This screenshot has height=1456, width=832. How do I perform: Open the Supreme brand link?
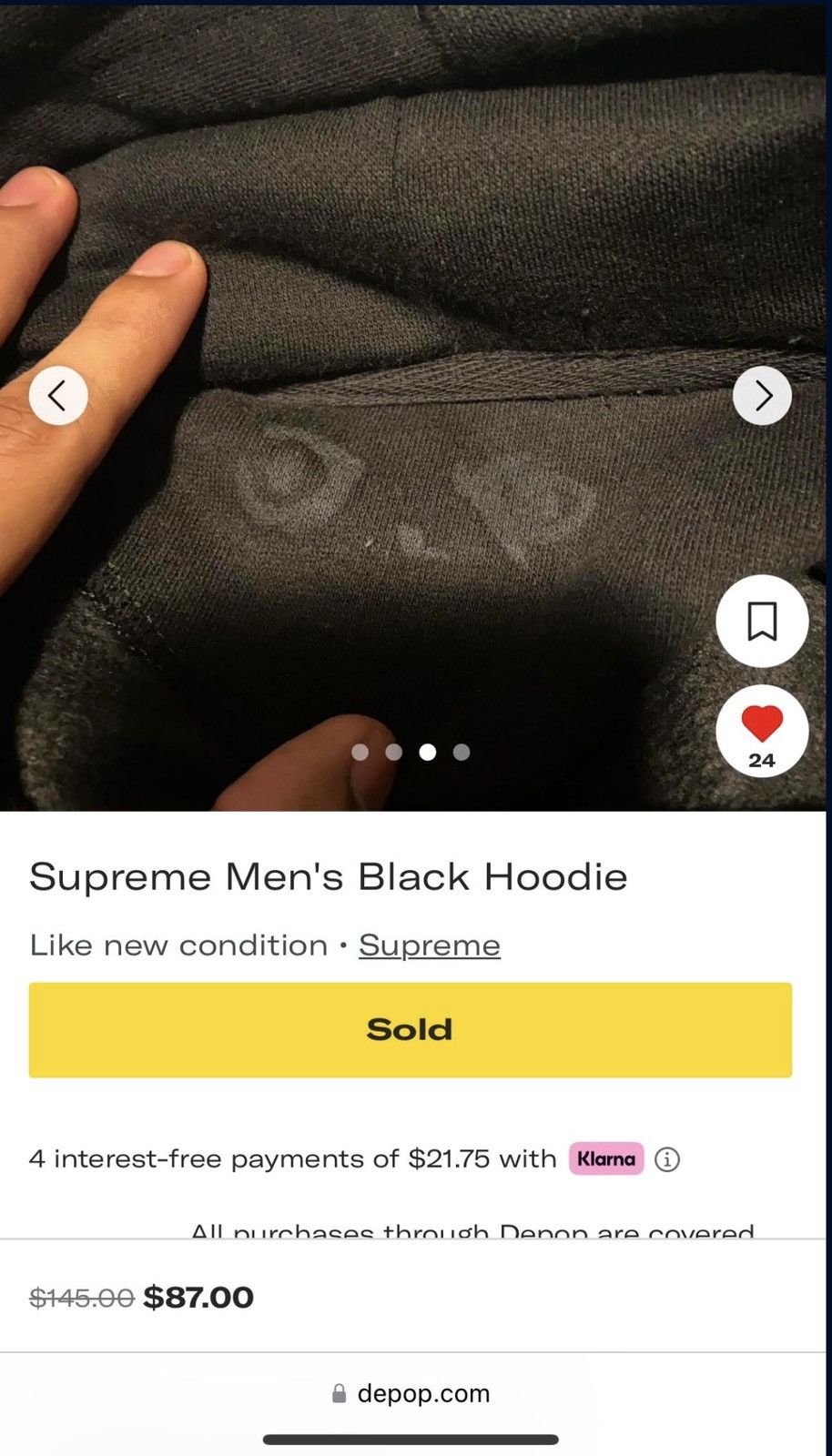tap(430, 945)
